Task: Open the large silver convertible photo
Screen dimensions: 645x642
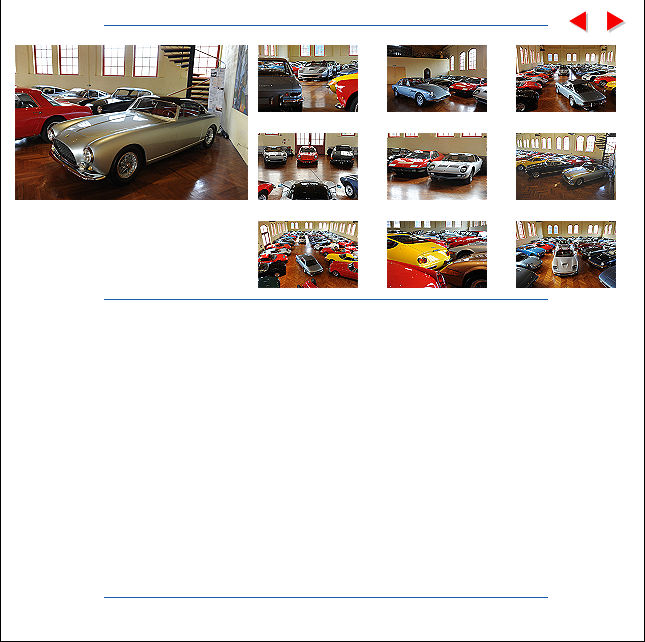Action: [131, 122]
